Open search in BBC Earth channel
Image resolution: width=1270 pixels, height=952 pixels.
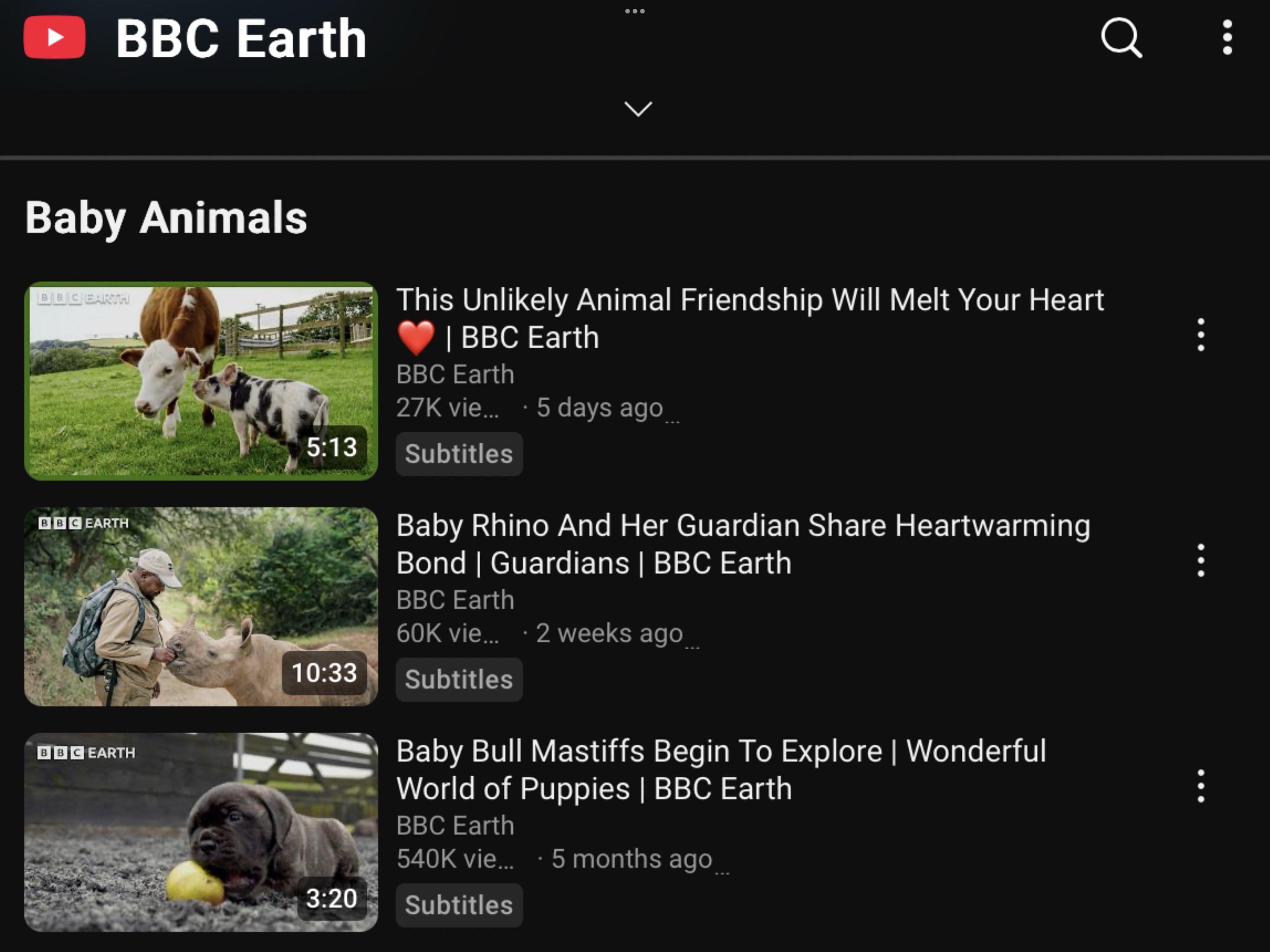click(x=1121, y=38)
